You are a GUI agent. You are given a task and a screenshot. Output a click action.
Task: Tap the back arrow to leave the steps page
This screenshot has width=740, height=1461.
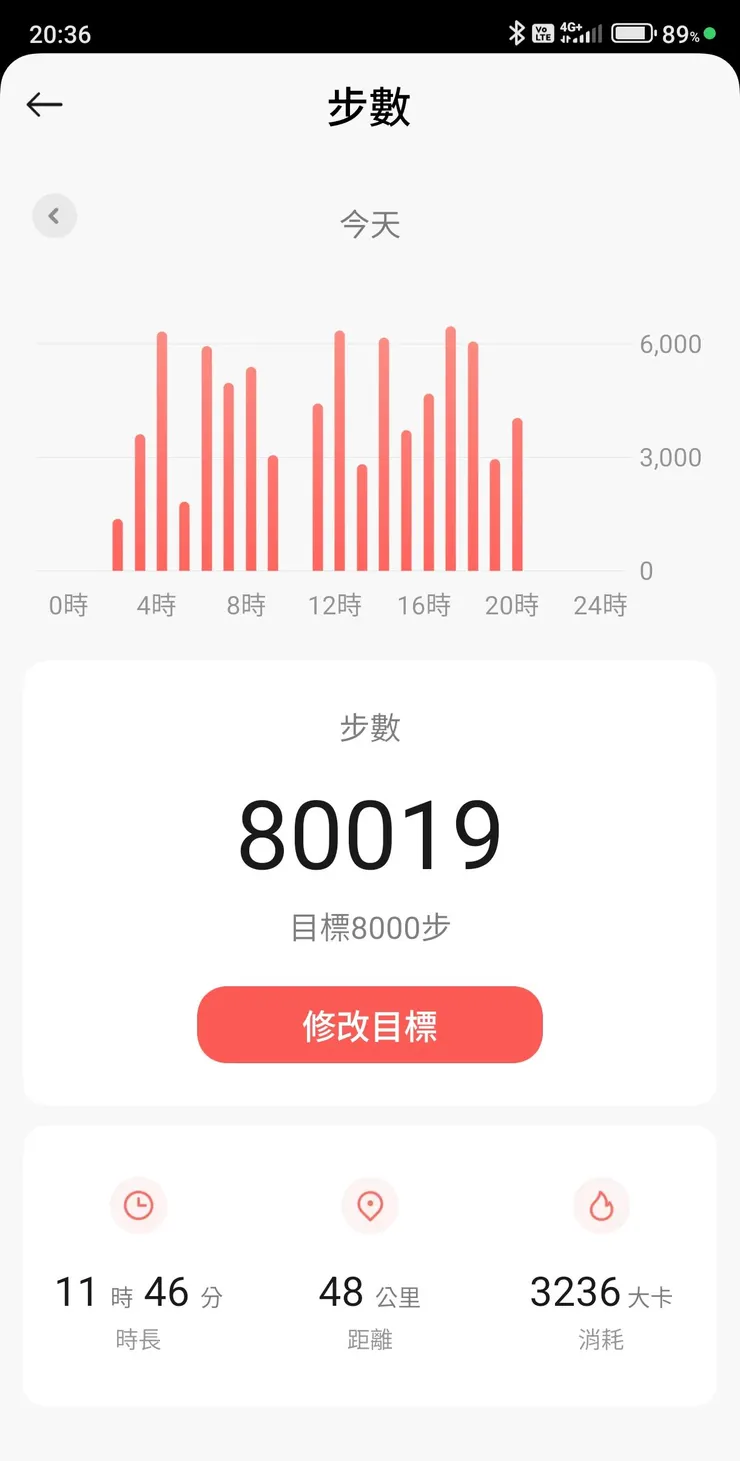pyautogui.click(x=44, y=105)
